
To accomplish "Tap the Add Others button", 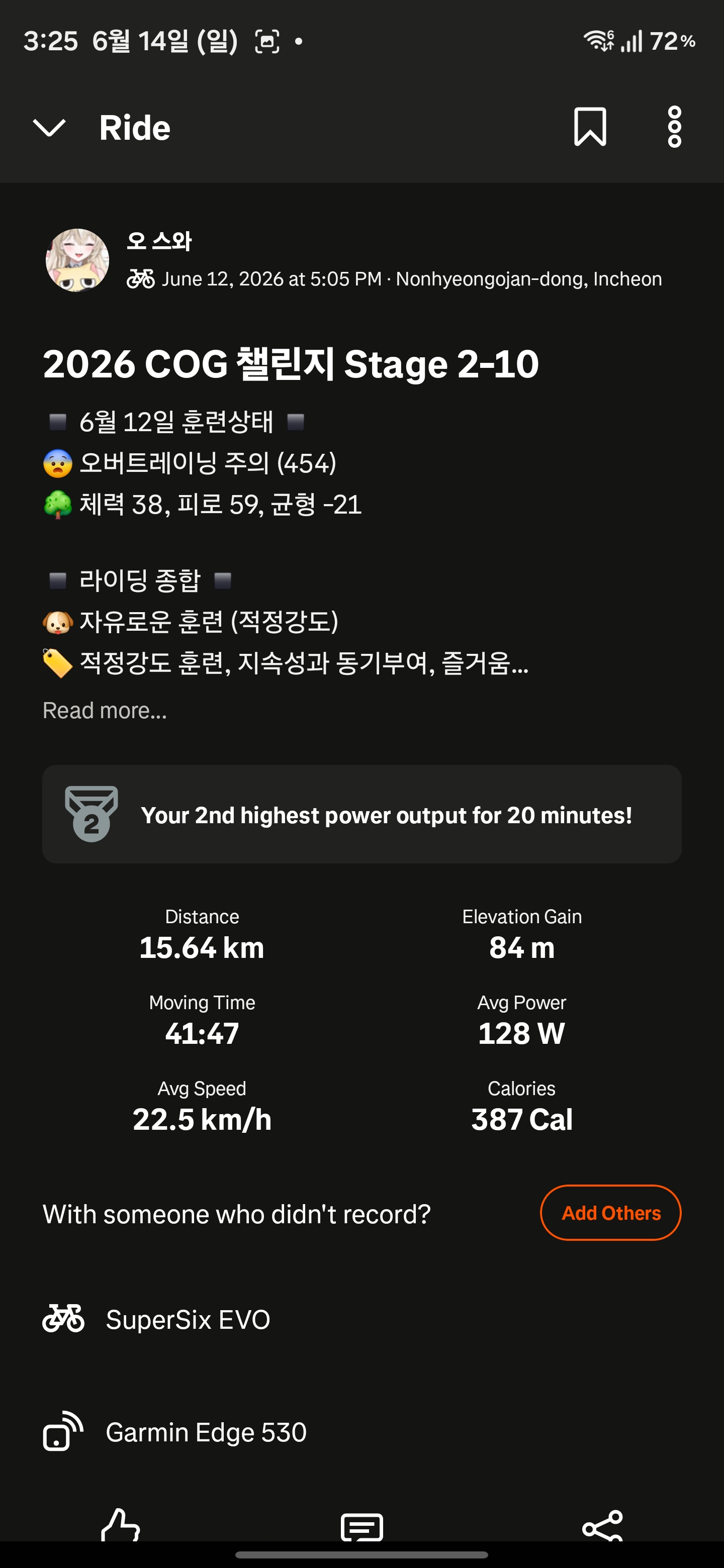I will coord(611,1213).
